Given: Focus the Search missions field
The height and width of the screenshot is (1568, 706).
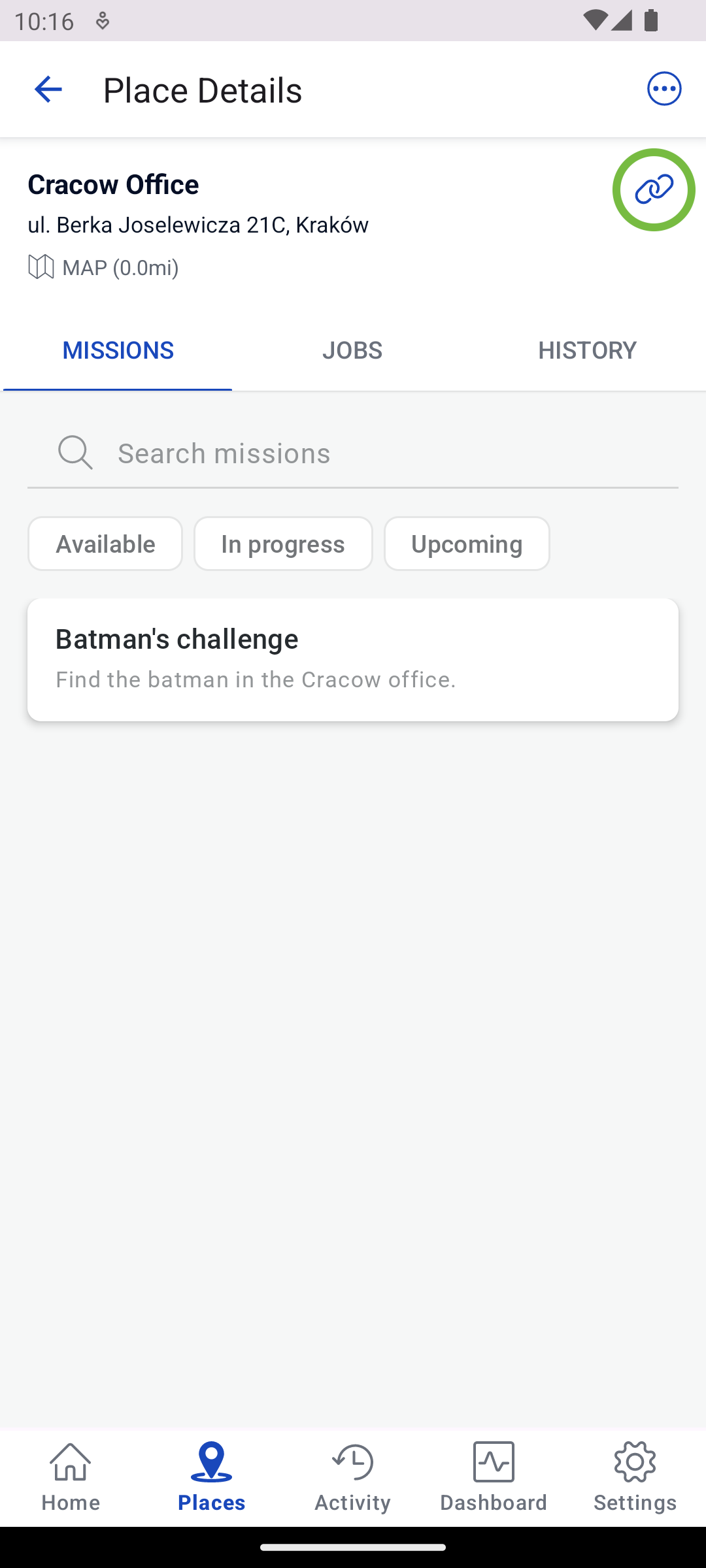Looking at the screenshot, I should pos(353,453).
